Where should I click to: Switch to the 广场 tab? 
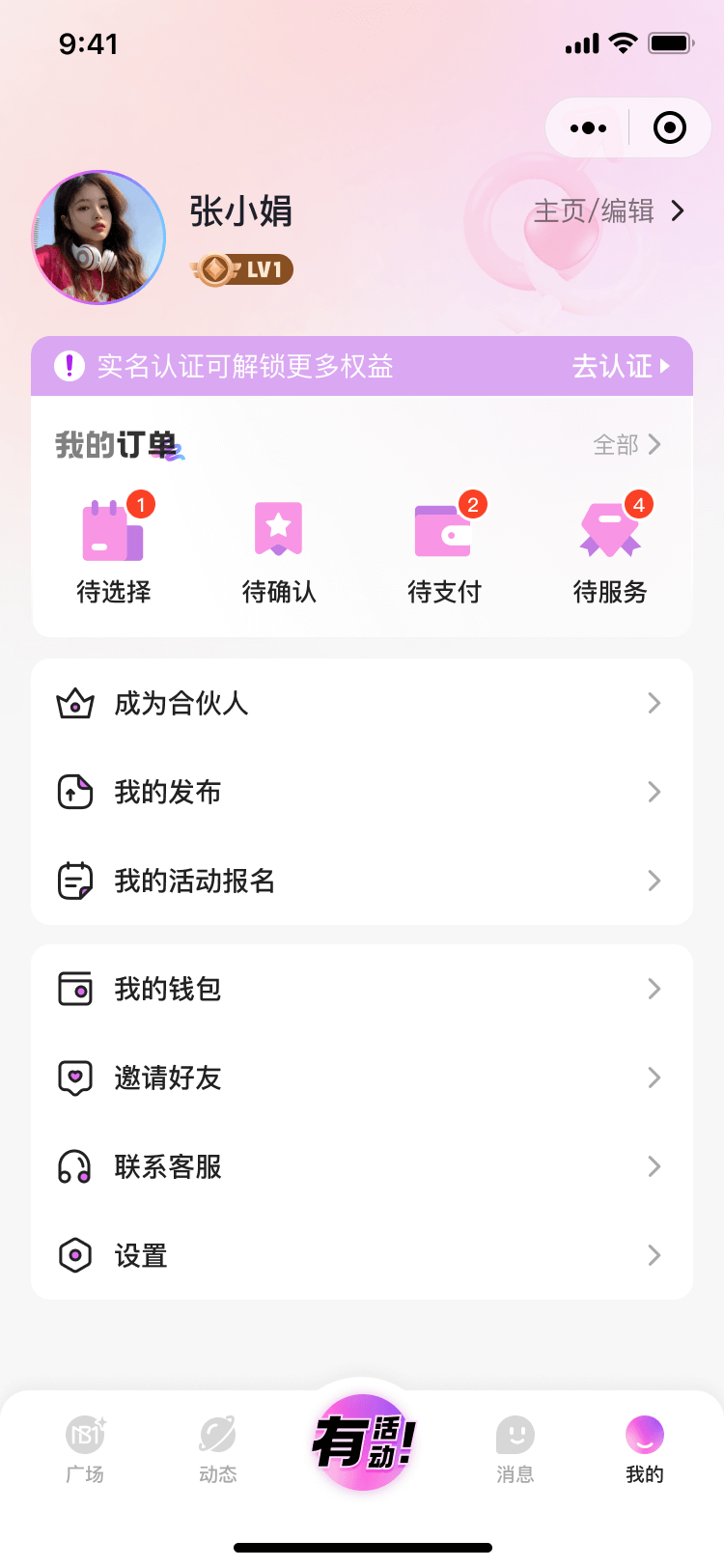tap(85, 1448)
